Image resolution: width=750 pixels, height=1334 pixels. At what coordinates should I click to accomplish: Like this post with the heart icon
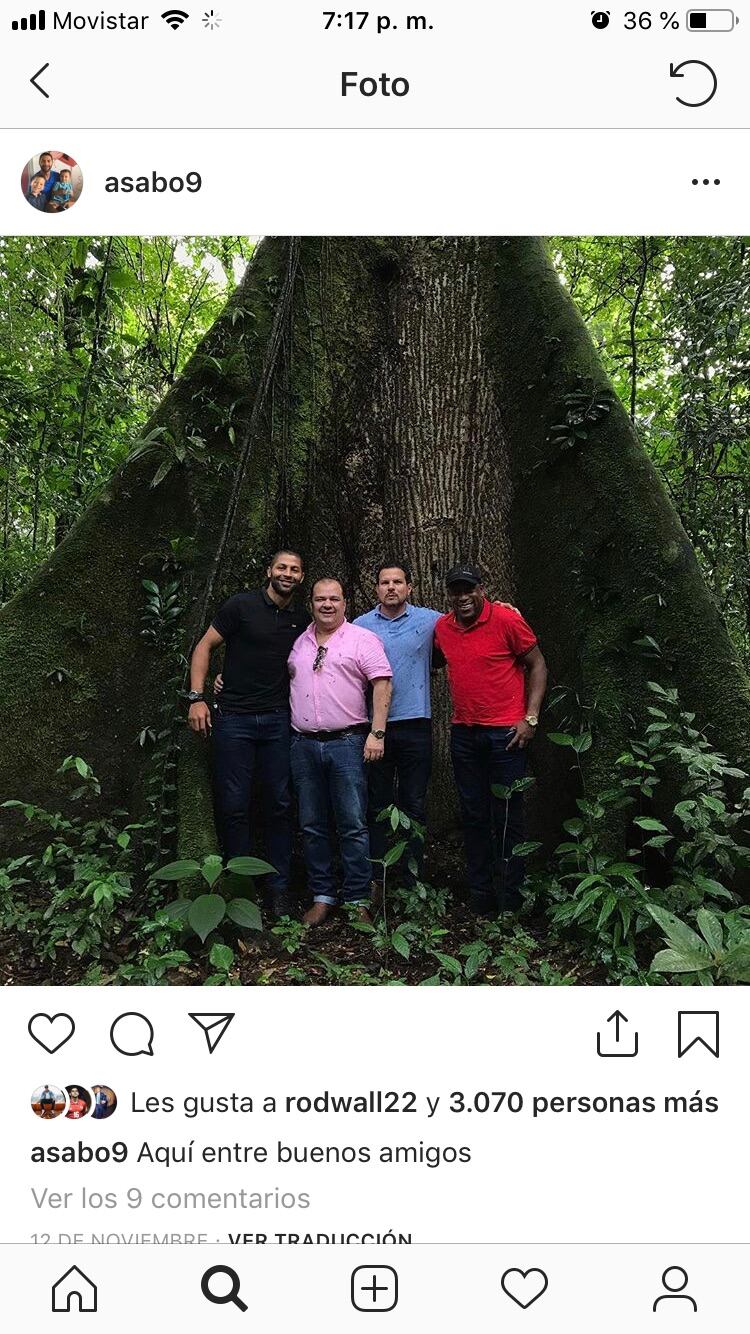pos(51,1033)
